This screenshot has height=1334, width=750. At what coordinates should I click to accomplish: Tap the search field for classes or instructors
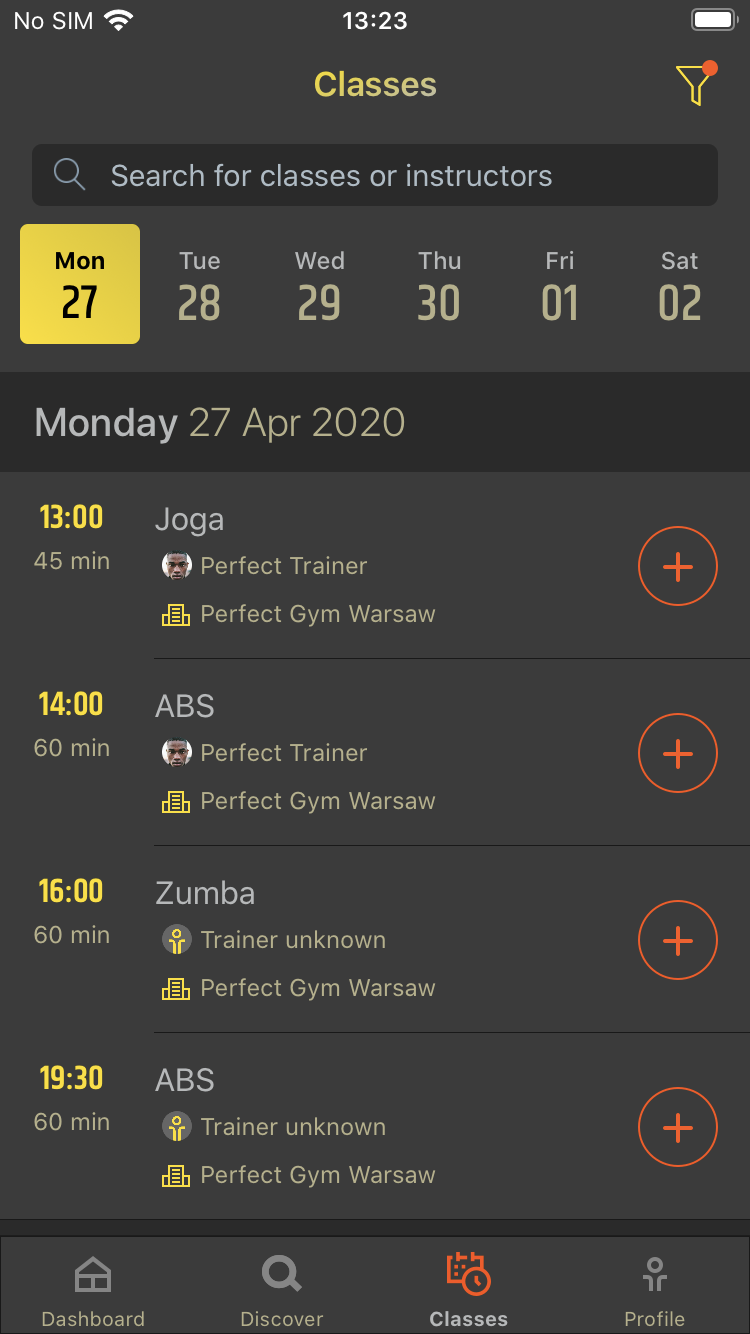tap(375, 176)
